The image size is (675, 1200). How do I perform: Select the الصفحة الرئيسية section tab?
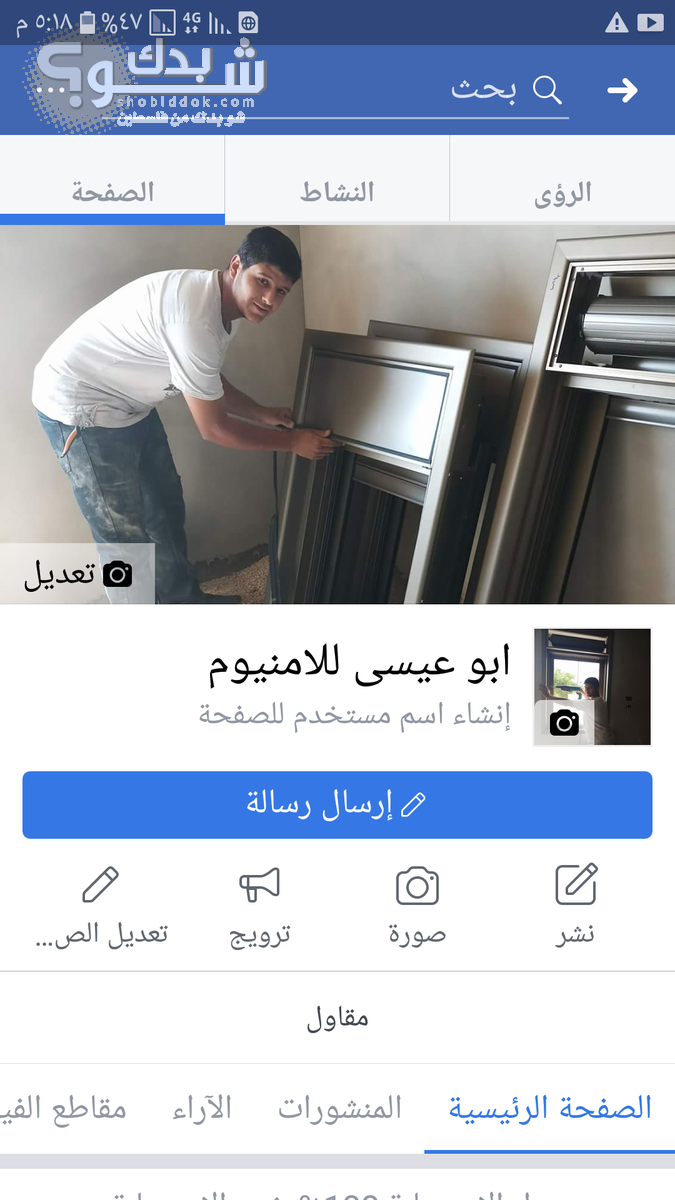[x=549, y=1108]
